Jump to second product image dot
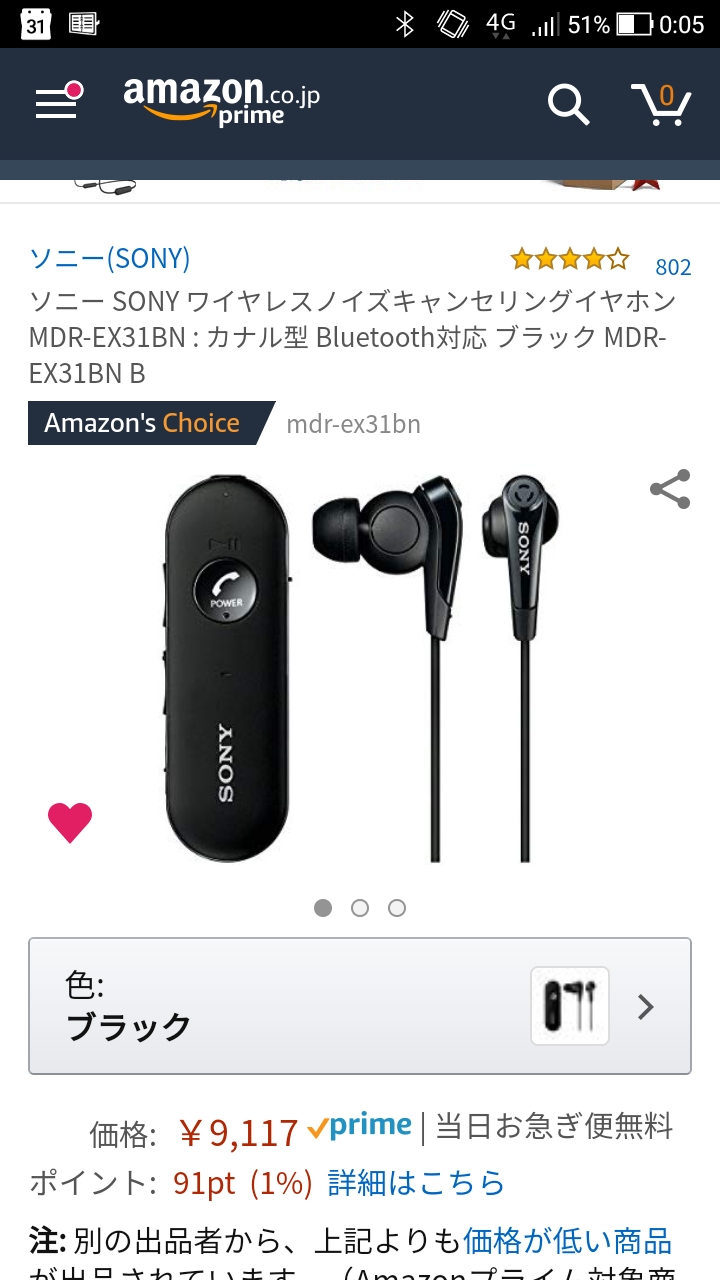Image resolution: width=720 pixels, height=1280 pixels. [360, 908]
